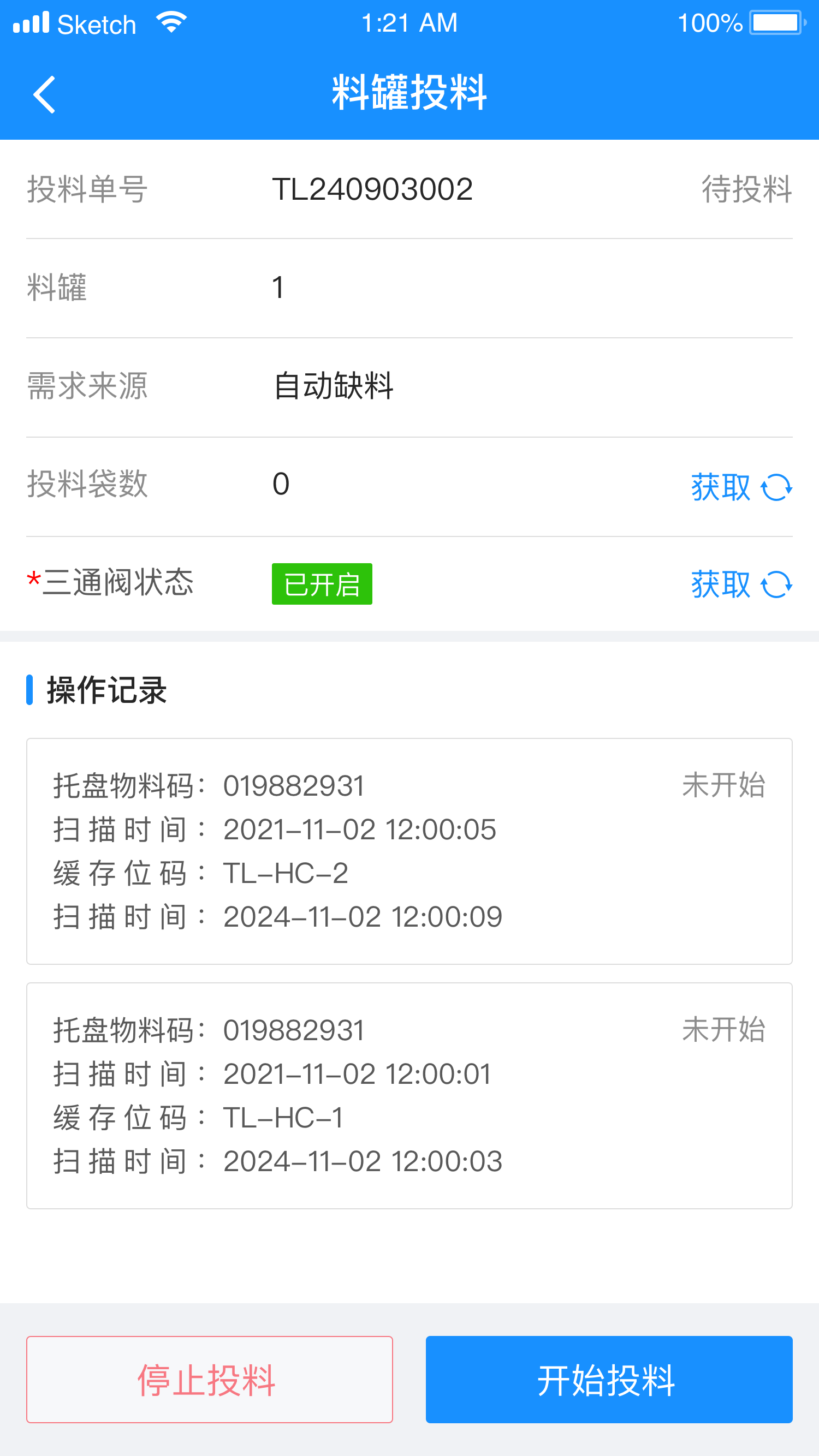Tap 获取 to refresh 三通阀状态
The height and width of the screenshot is (1456, 819).
[740, 584]
